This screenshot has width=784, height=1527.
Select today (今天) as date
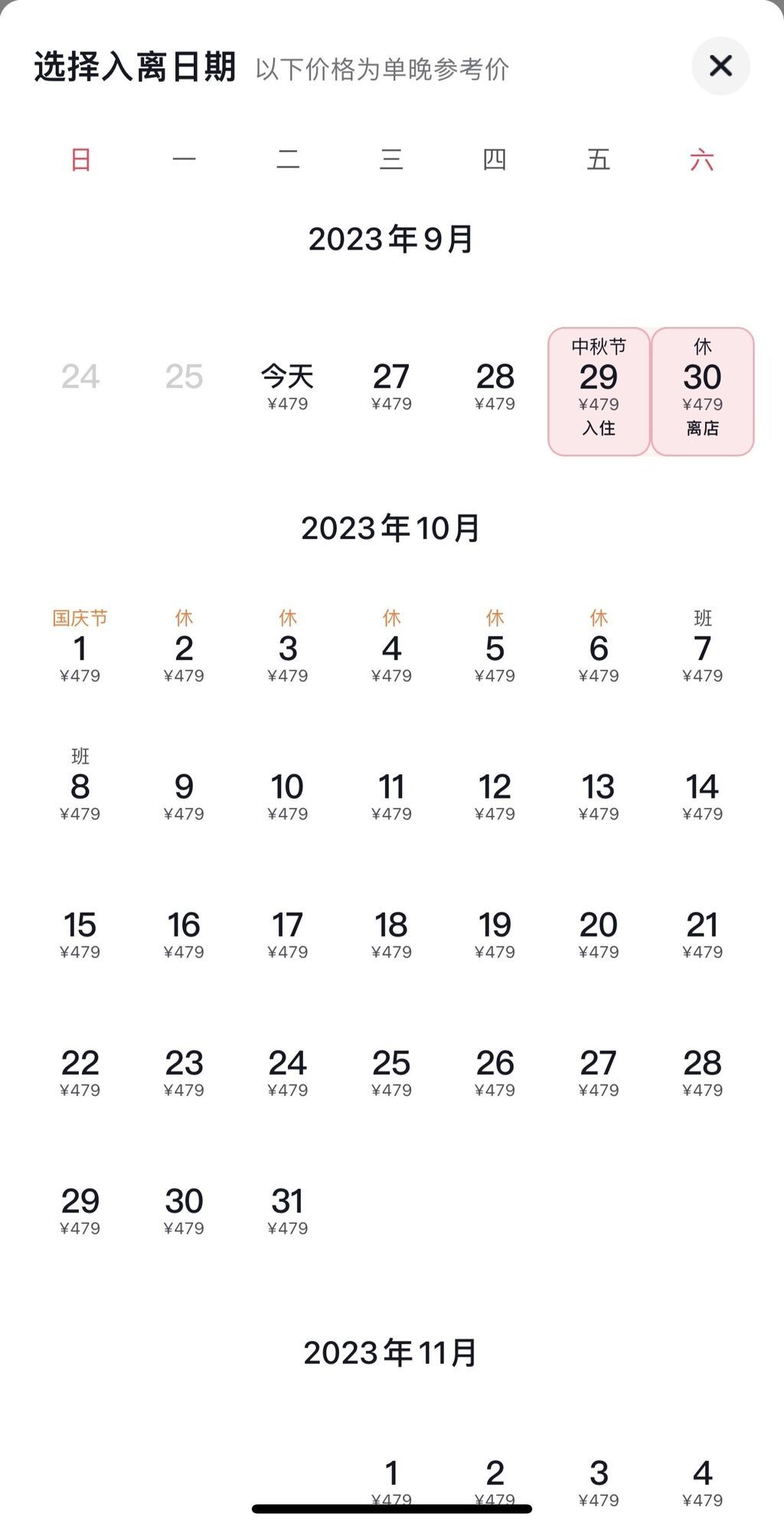[288, 386]
